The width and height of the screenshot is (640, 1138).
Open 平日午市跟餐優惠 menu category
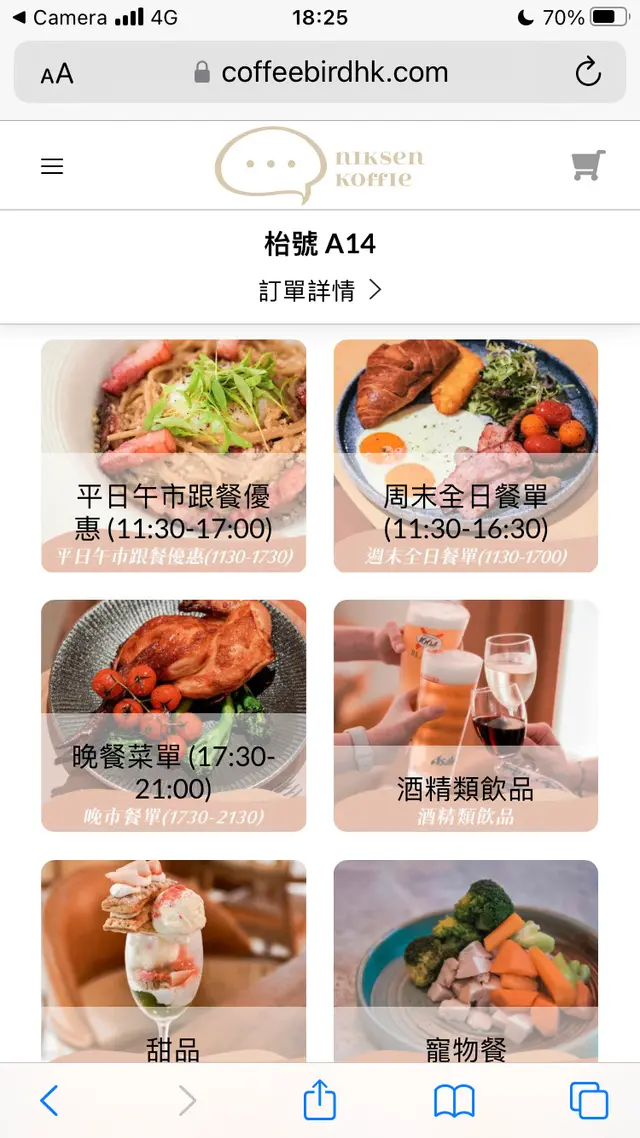coord(174,456)
